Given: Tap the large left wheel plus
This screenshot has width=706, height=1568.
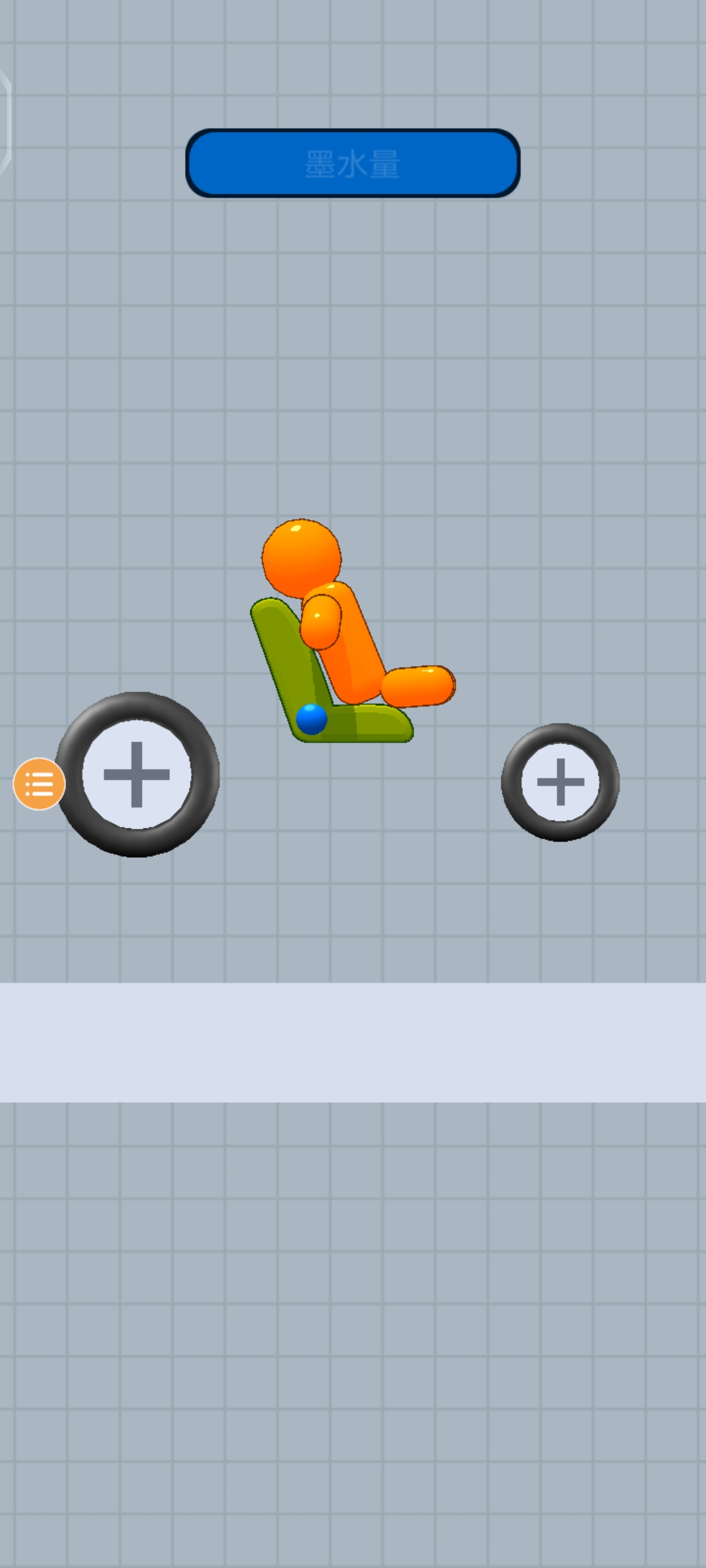Looking at the screenshot, I should [137, 774].
